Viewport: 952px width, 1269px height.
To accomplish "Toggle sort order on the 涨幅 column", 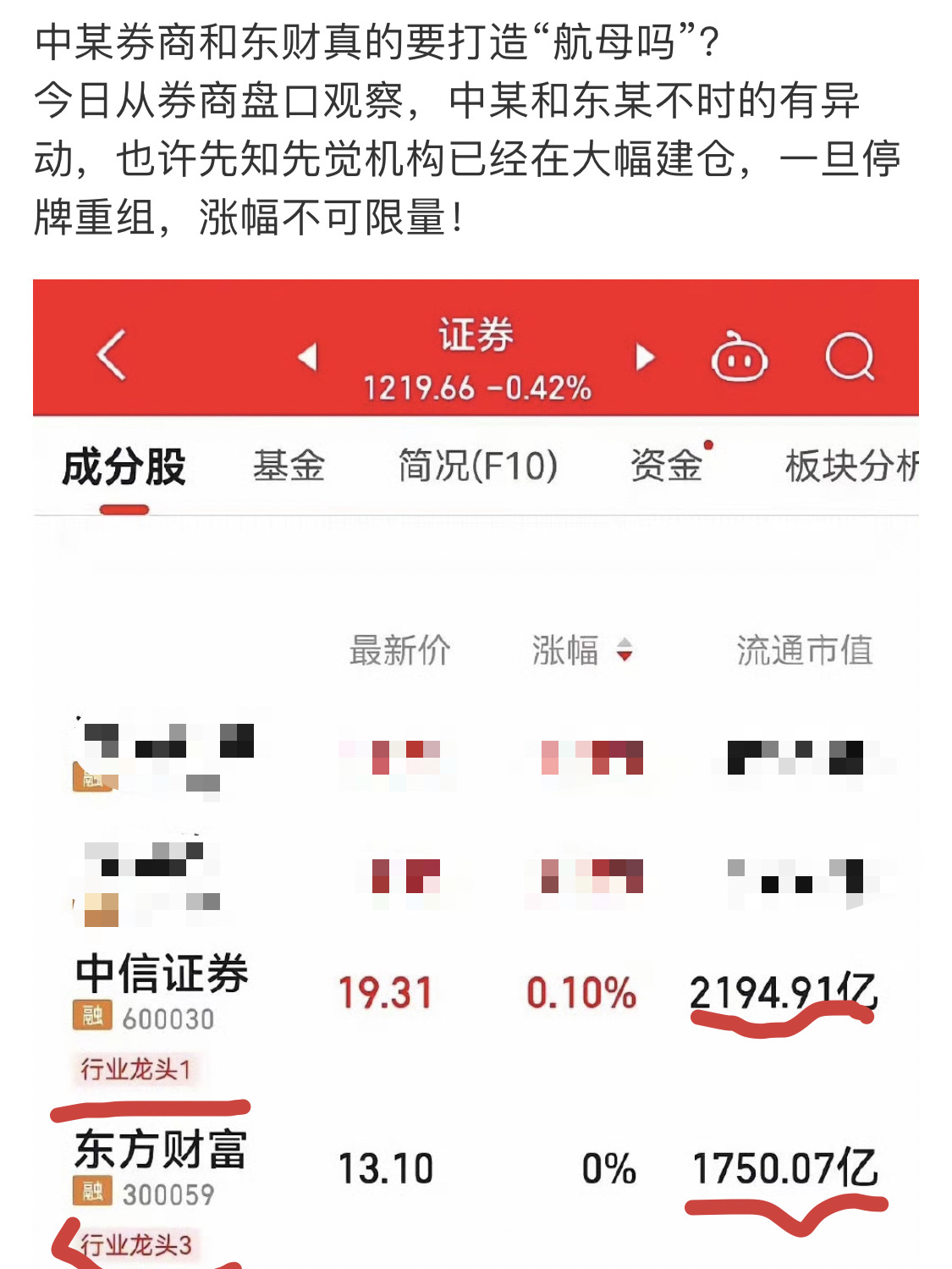I will point(580,650).
